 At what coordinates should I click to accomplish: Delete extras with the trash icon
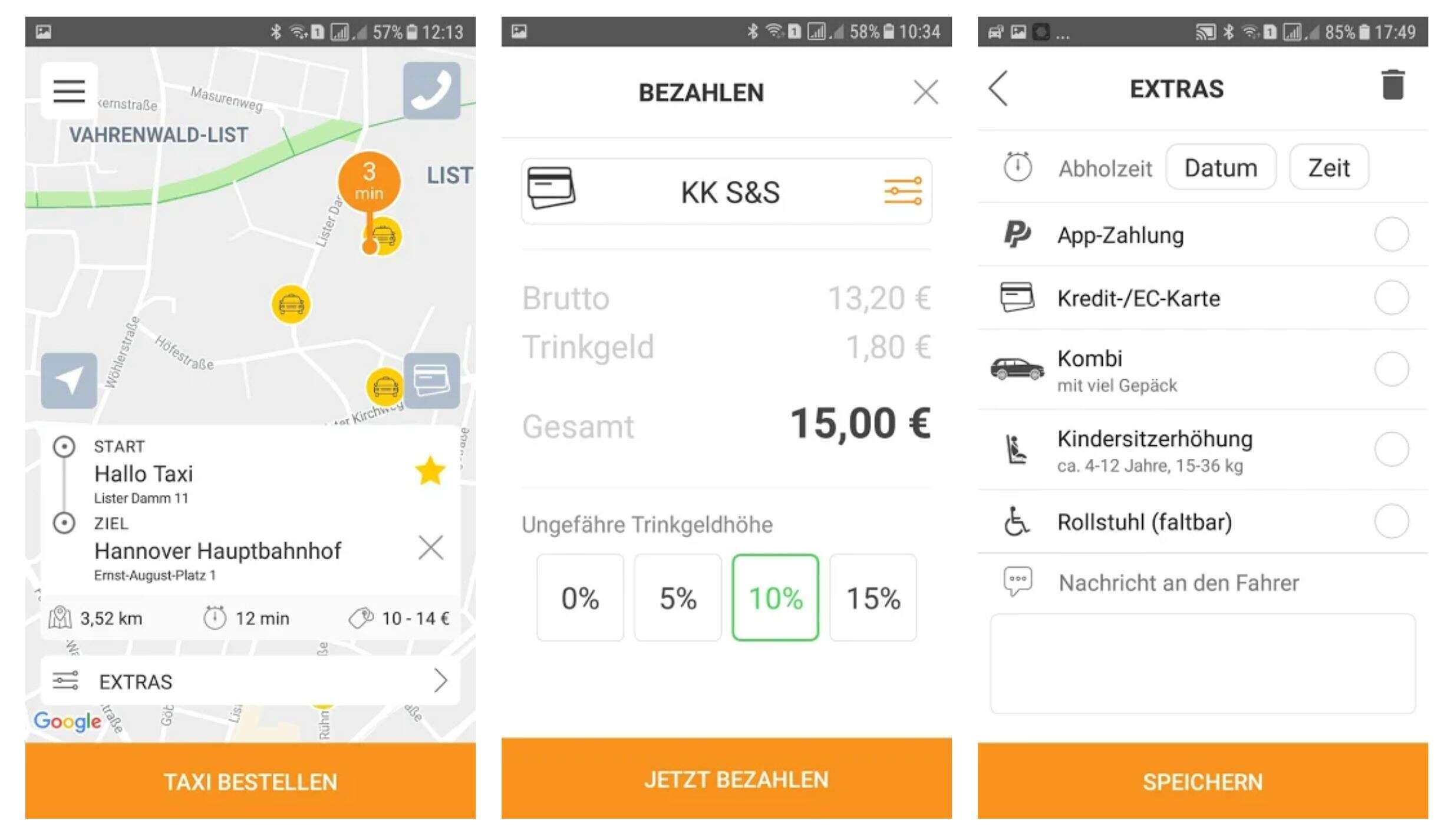pos(1393,86)
